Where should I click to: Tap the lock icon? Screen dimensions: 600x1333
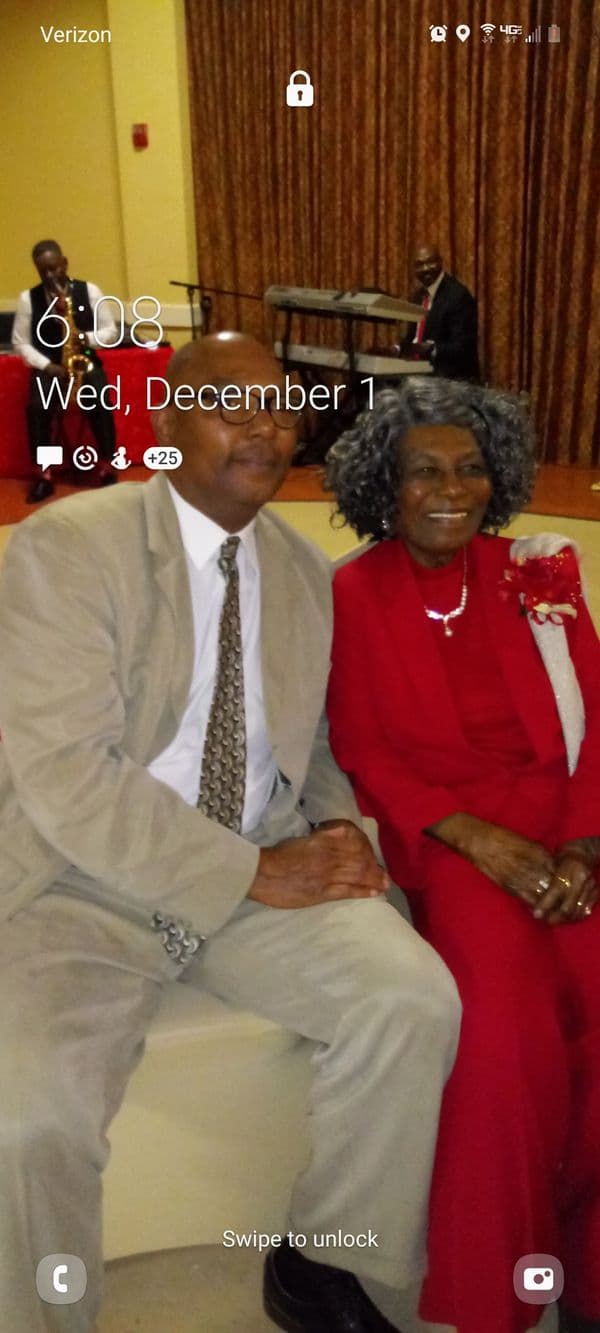300,89
